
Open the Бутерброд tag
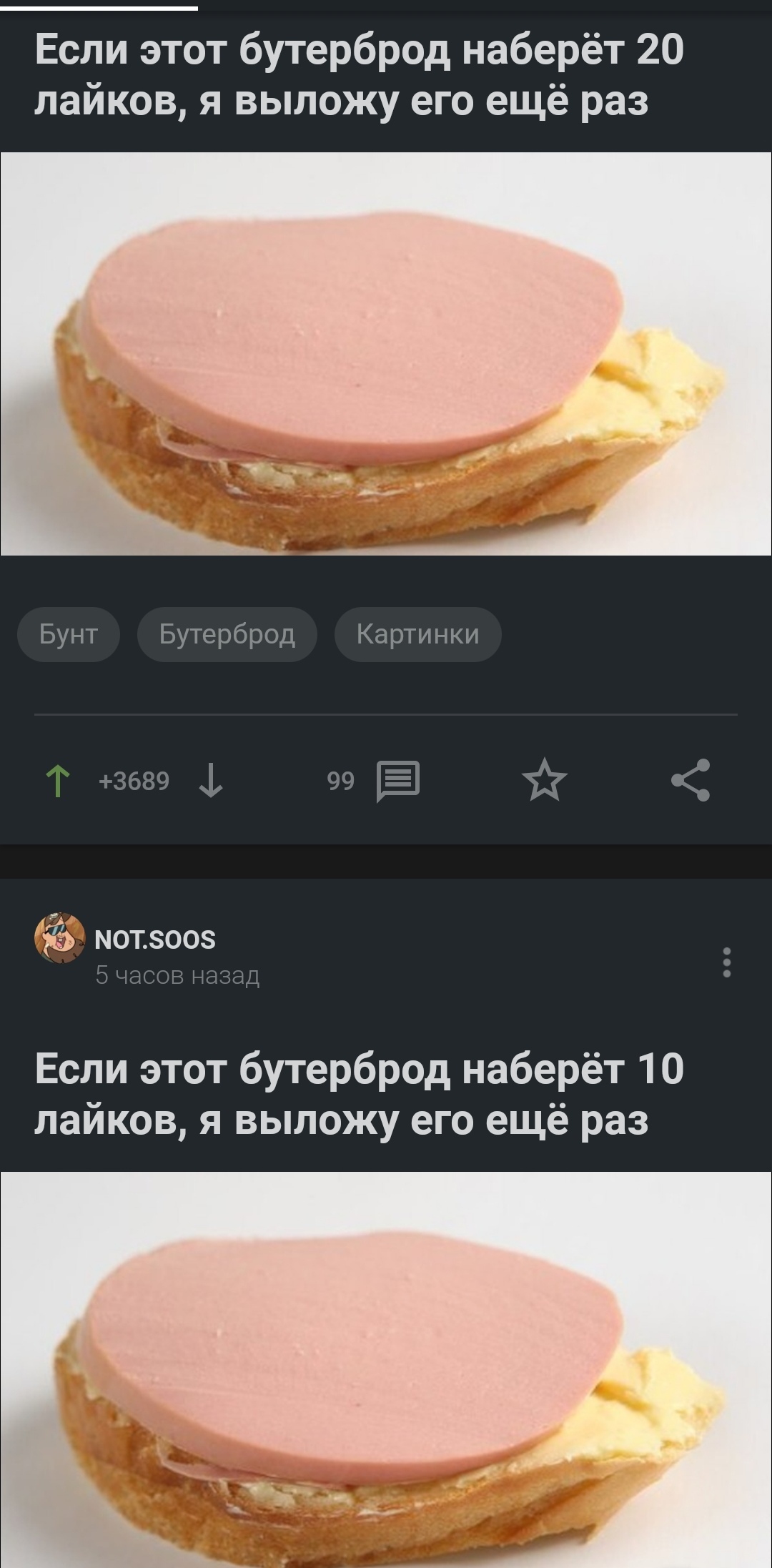227,634
